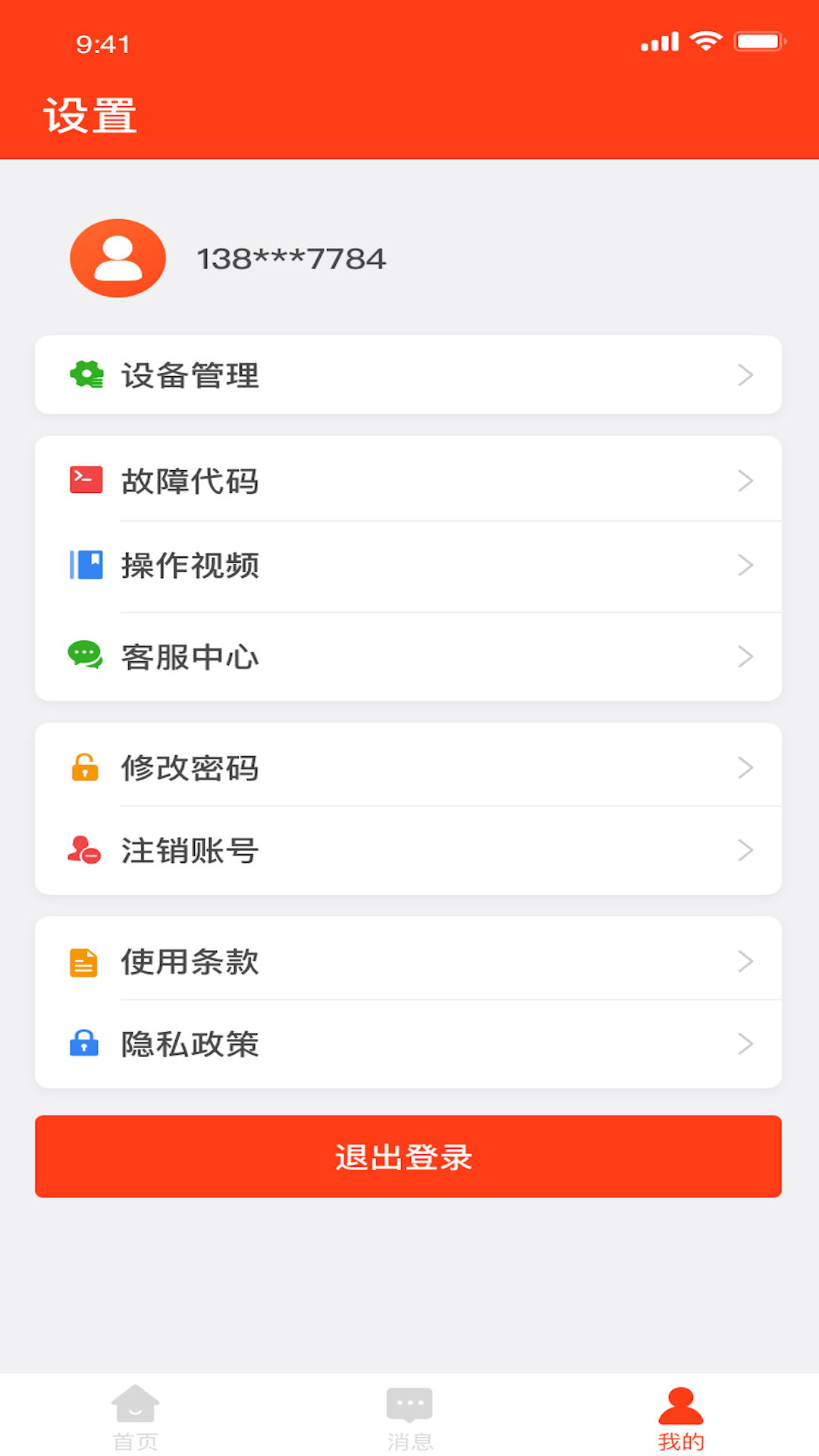819x1456 pixels.
Task: Select the red remove-user icon for 注销账号
Action: pyautogui.click(x=85, y=851)
